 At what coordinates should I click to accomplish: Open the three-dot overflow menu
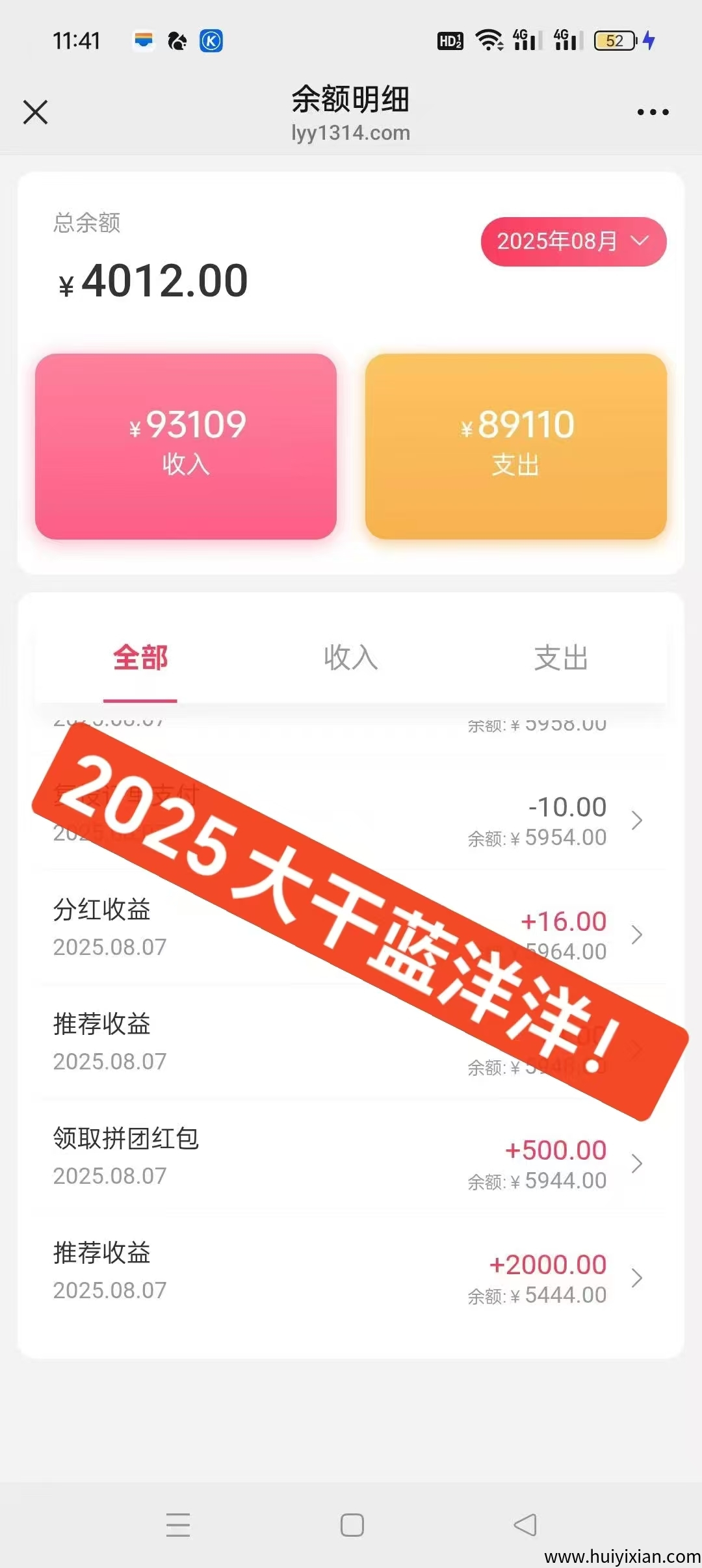[653, 112]
